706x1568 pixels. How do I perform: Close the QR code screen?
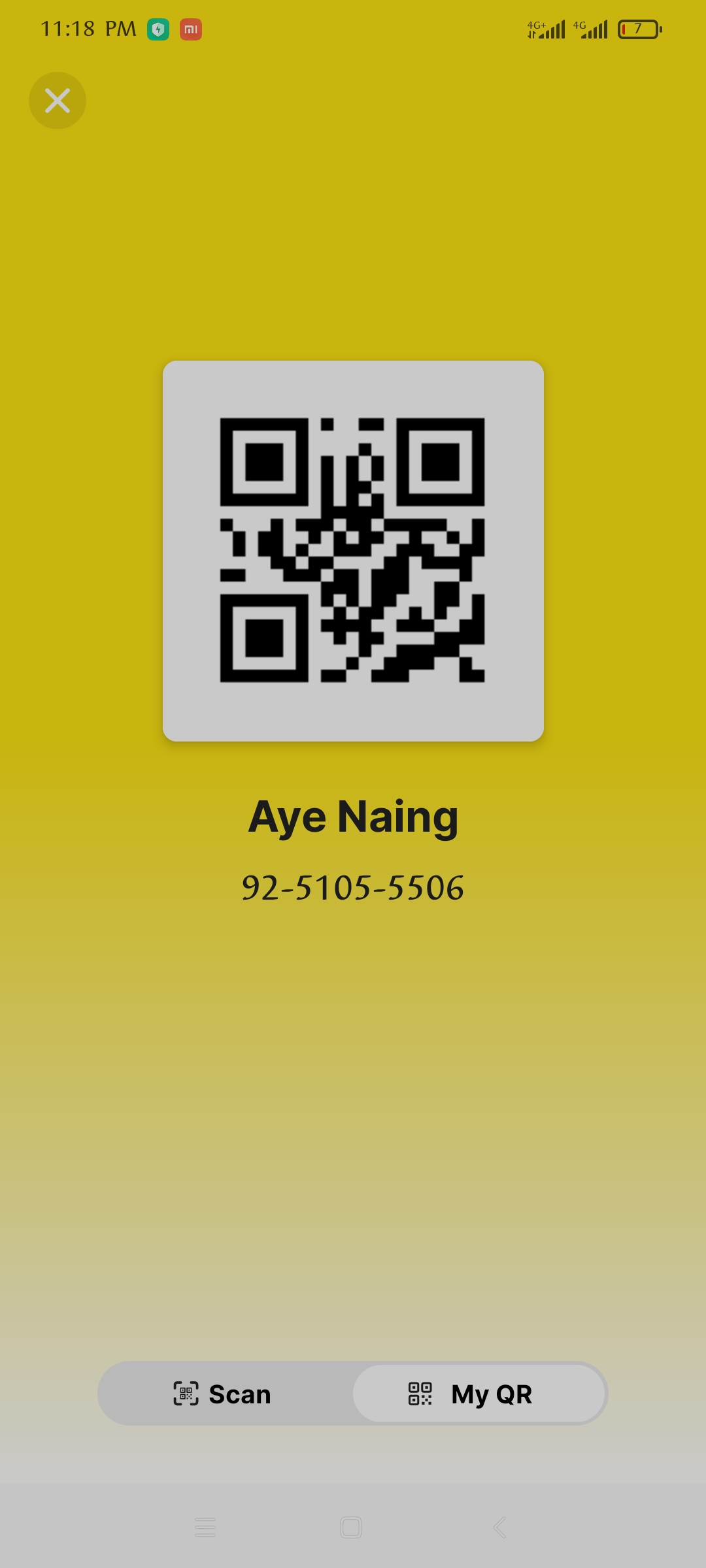(x=58, y=101)
